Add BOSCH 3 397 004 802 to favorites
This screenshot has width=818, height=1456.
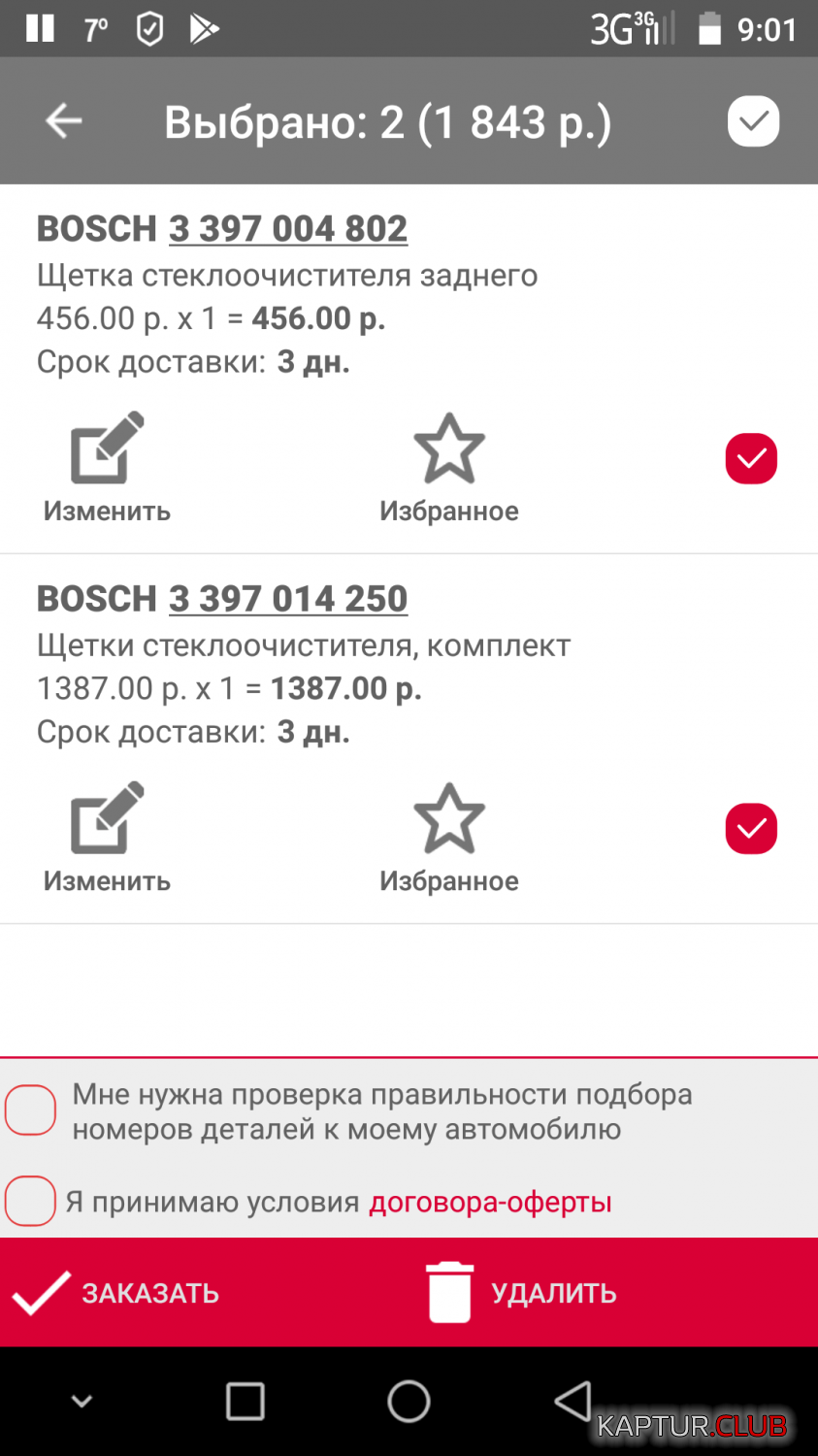(449, 467)
